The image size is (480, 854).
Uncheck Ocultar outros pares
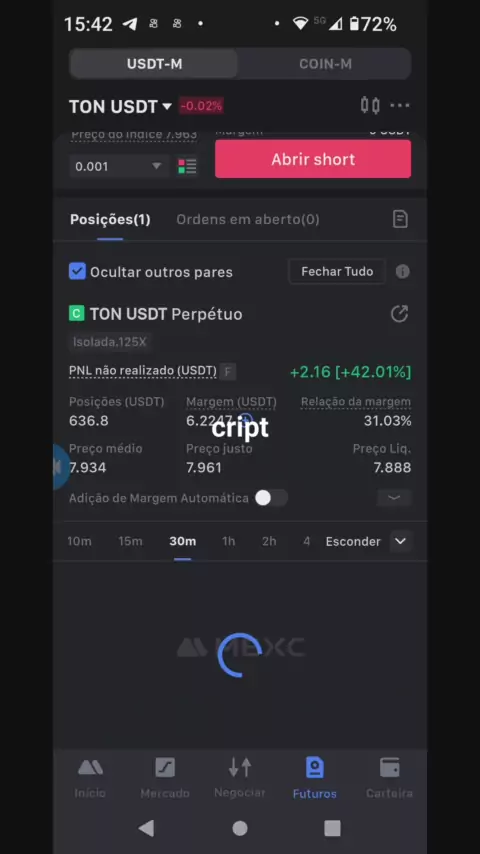coord(77,271)
